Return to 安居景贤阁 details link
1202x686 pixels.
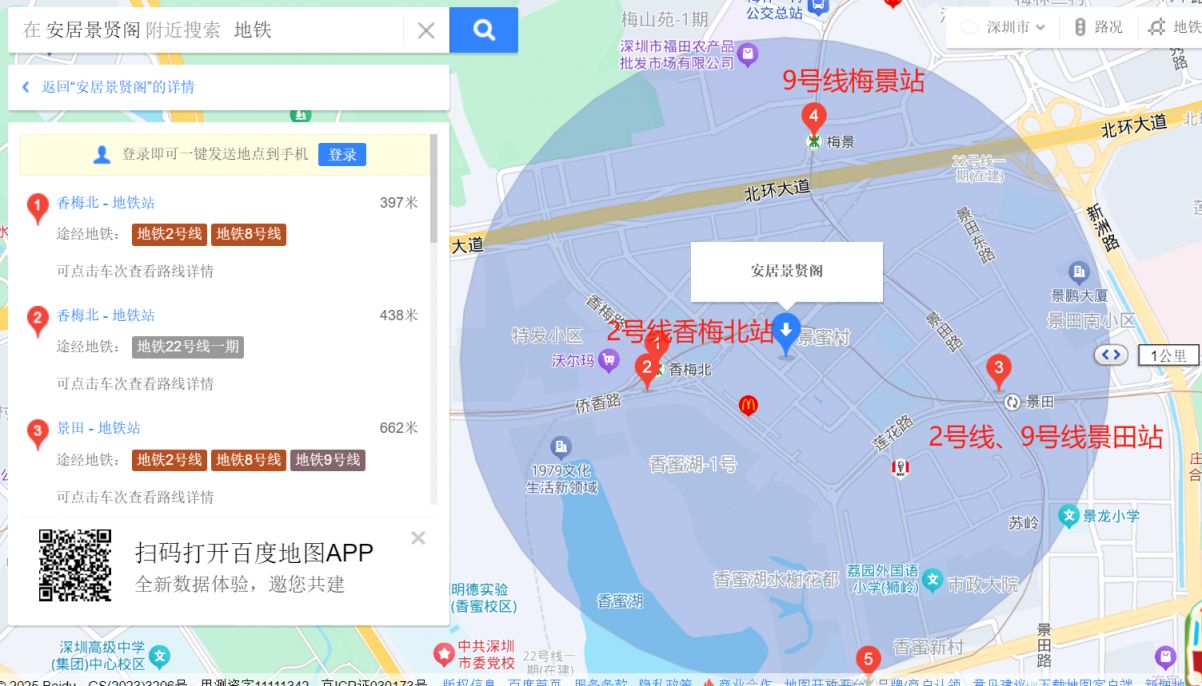(117, 87)
